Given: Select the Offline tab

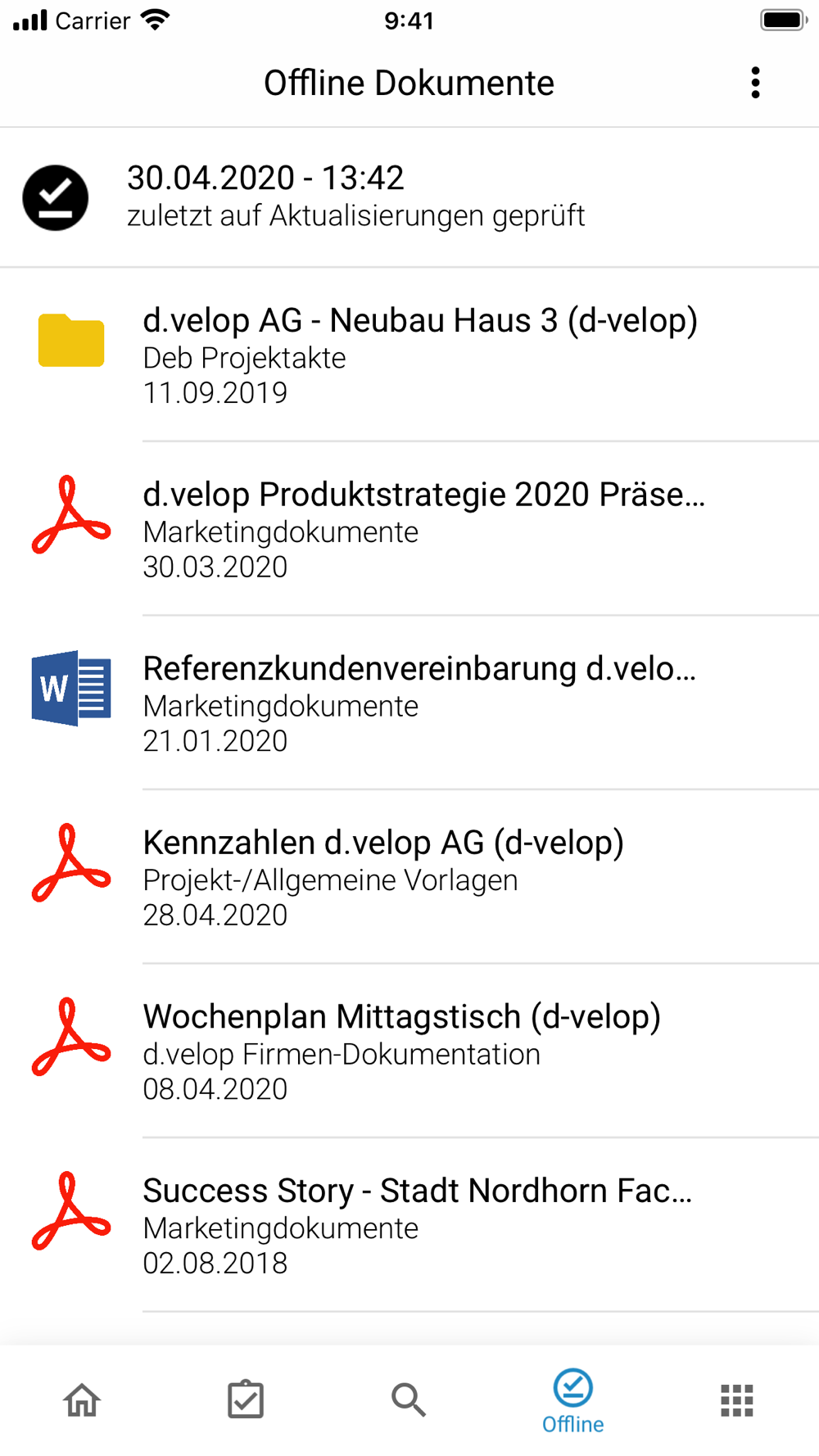Looking at the screenshot, I should 573,1400.
